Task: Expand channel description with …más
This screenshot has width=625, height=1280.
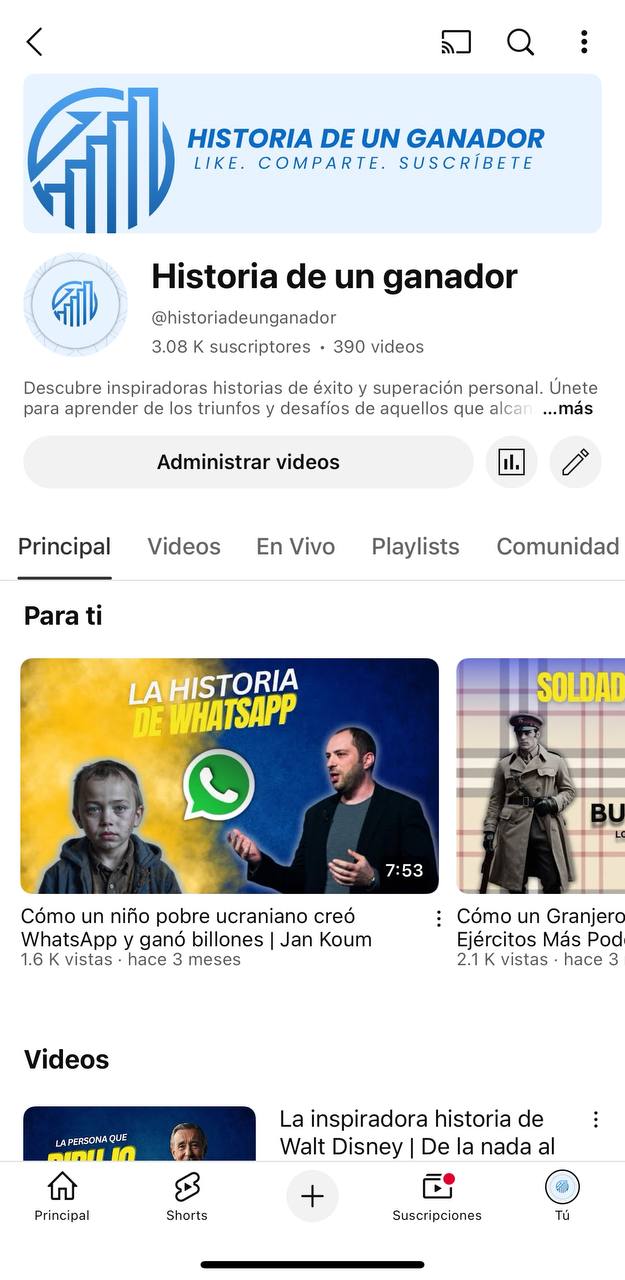Action: coord(568,408)
